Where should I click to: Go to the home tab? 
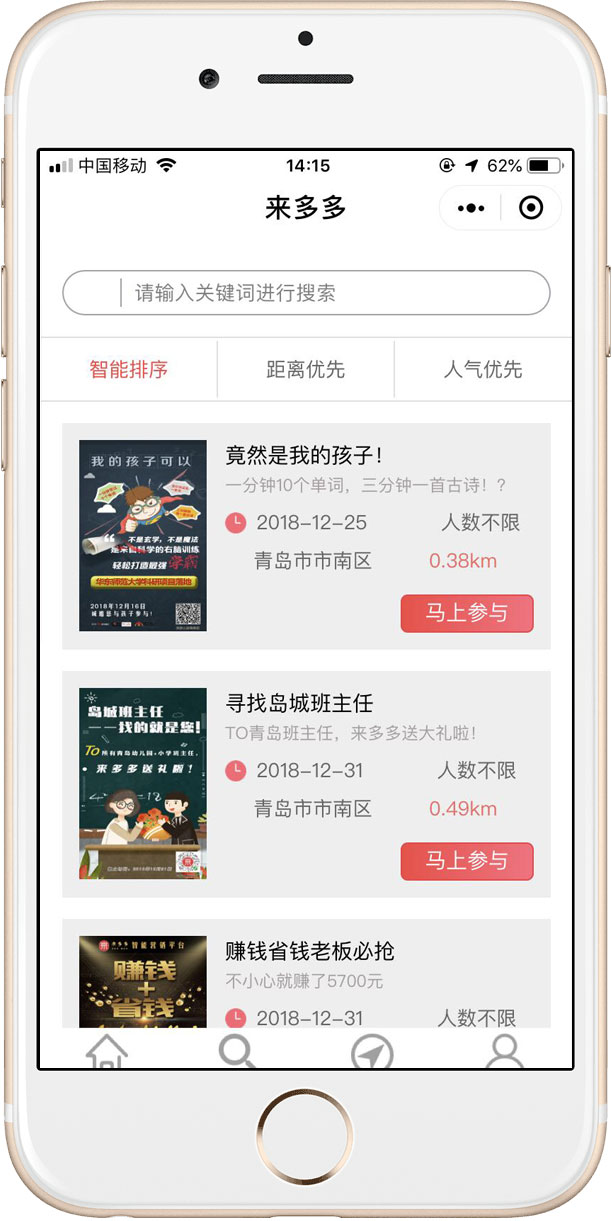point(107,1051)
